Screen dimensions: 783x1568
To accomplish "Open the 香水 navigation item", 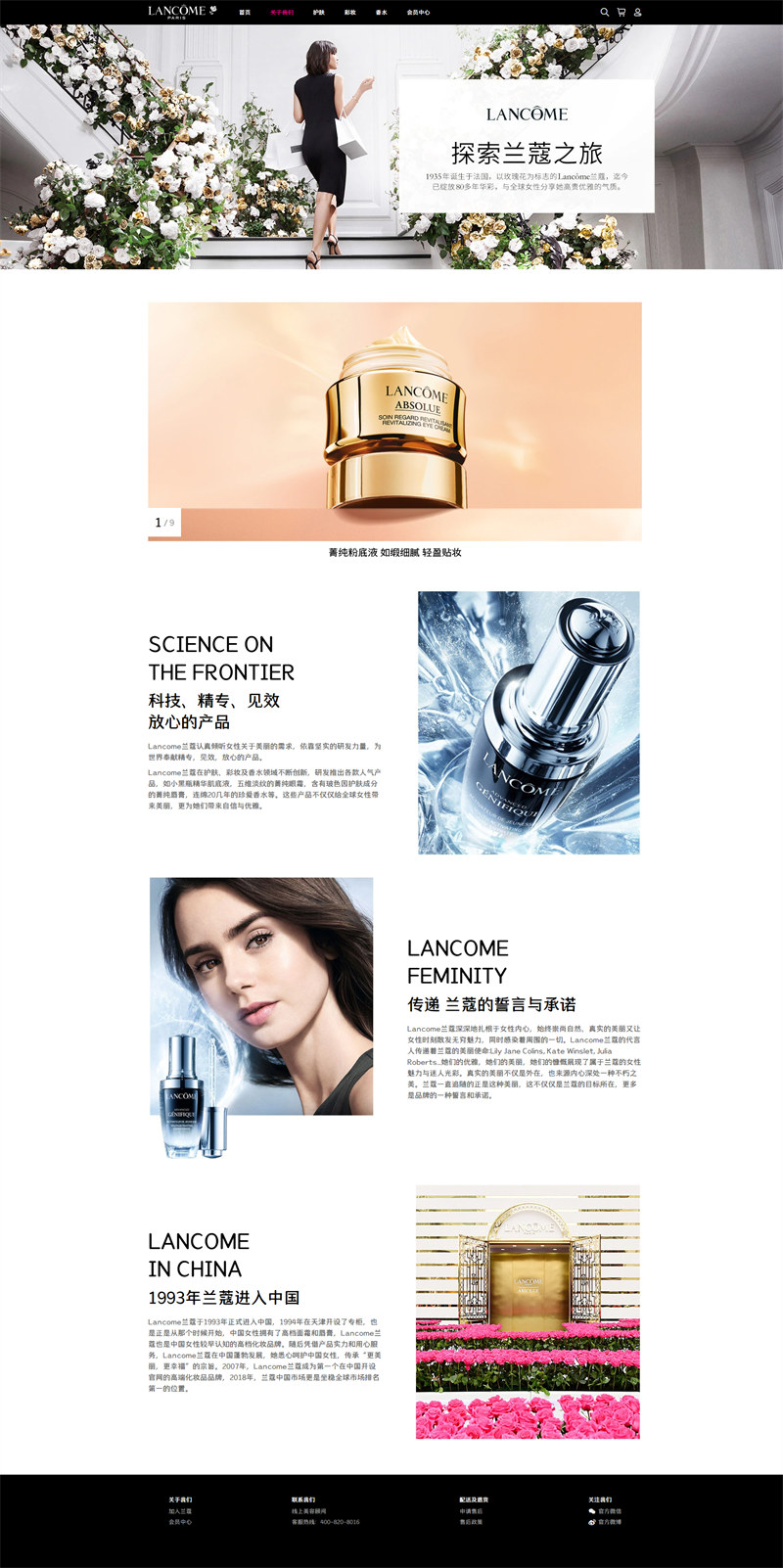I will 382,13.
